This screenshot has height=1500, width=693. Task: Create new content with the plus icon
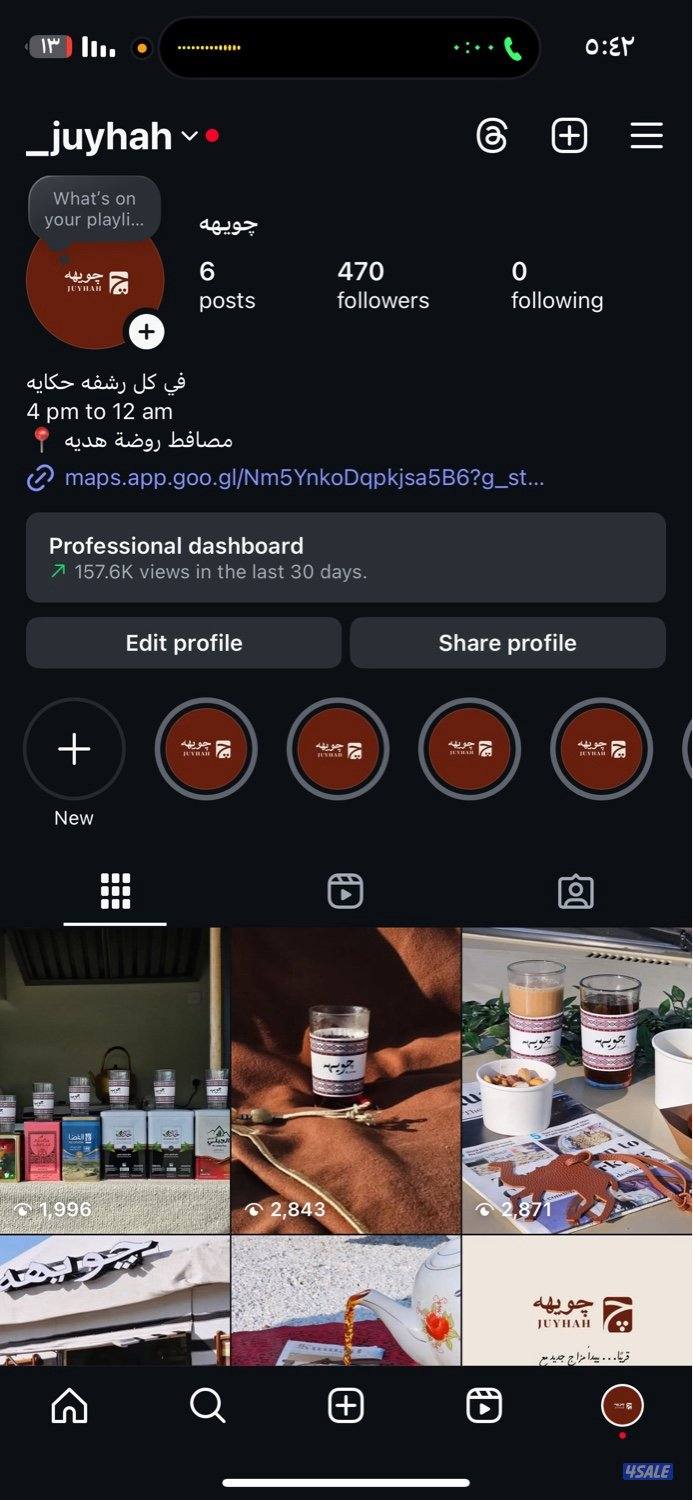(x=569, y=136)
